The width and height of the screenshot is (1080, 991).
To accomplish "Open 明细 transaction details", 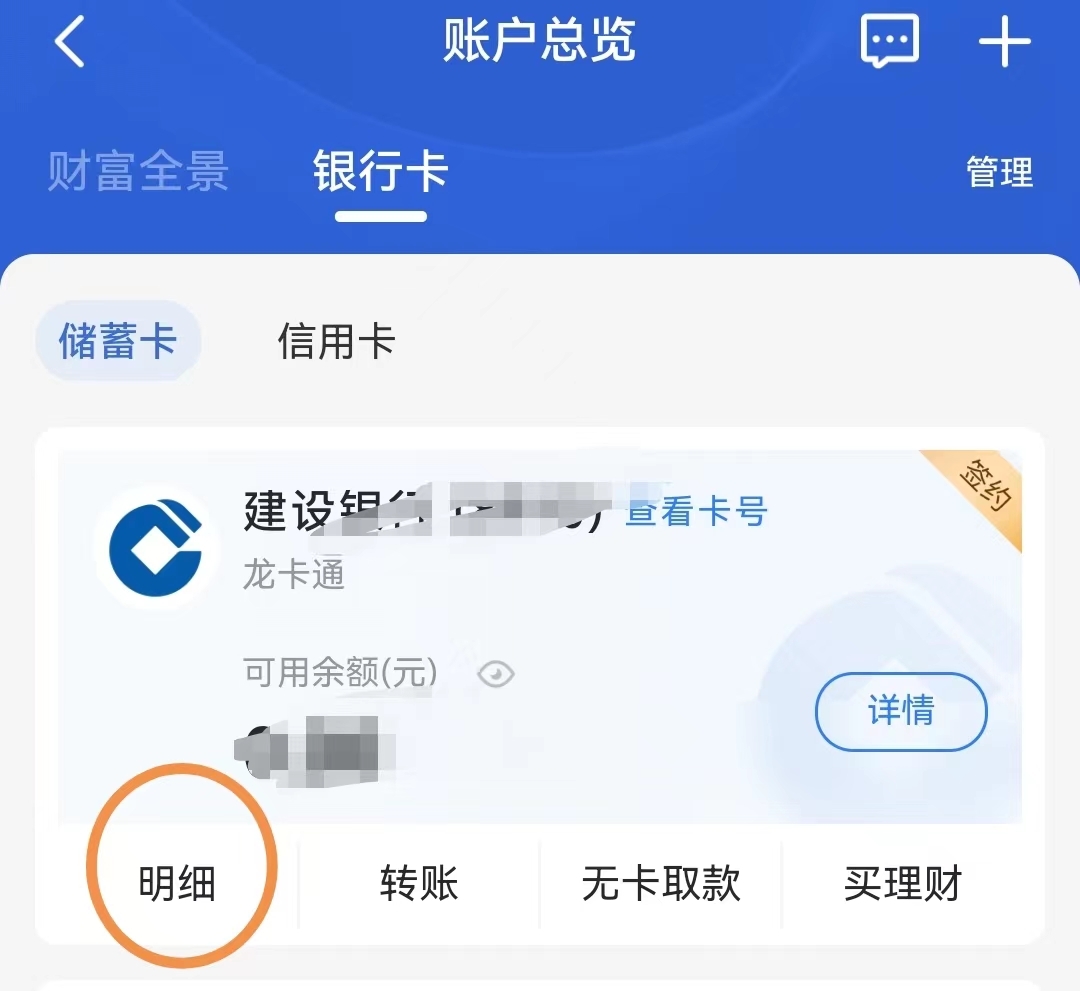I will point(178,884).
